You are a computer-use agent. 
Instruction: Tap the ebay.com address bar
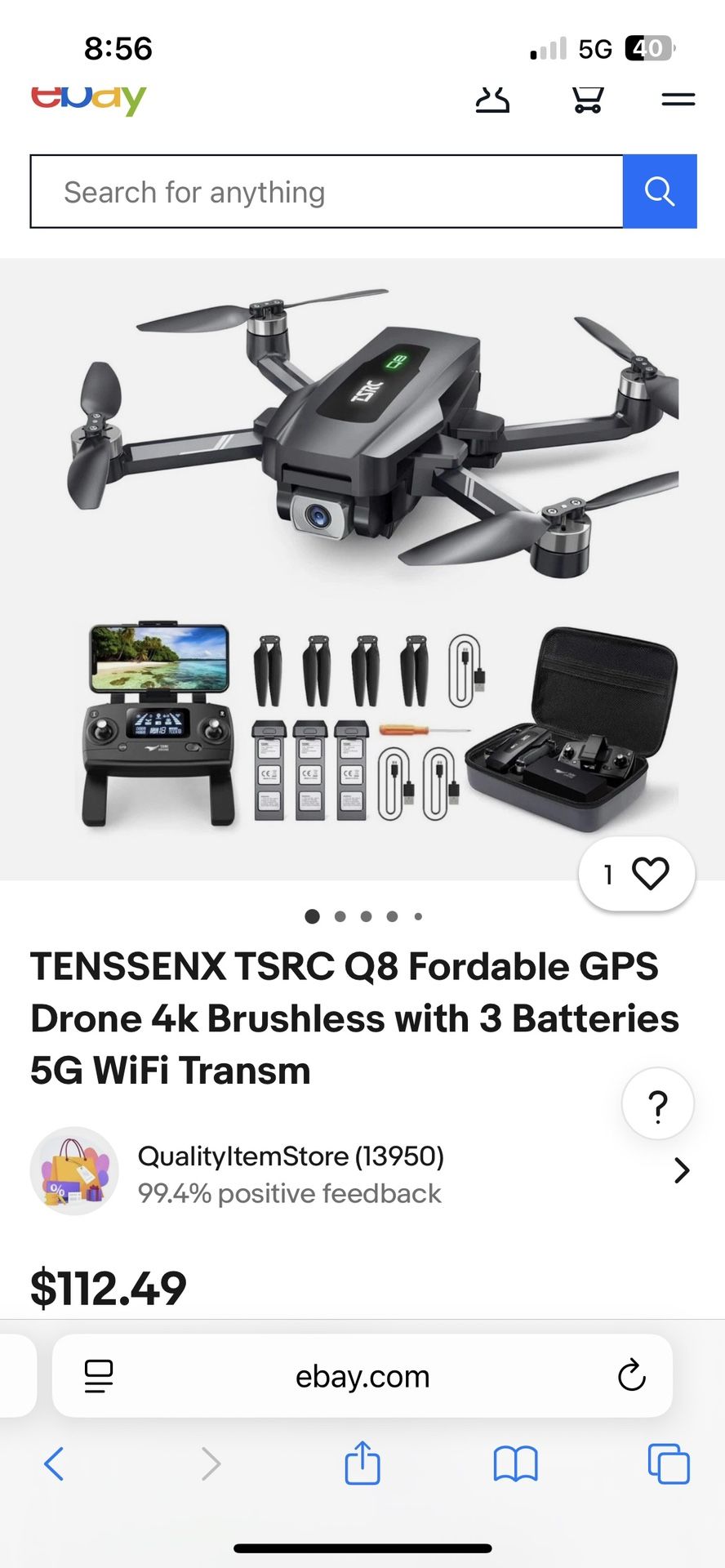click(362, 1376)
